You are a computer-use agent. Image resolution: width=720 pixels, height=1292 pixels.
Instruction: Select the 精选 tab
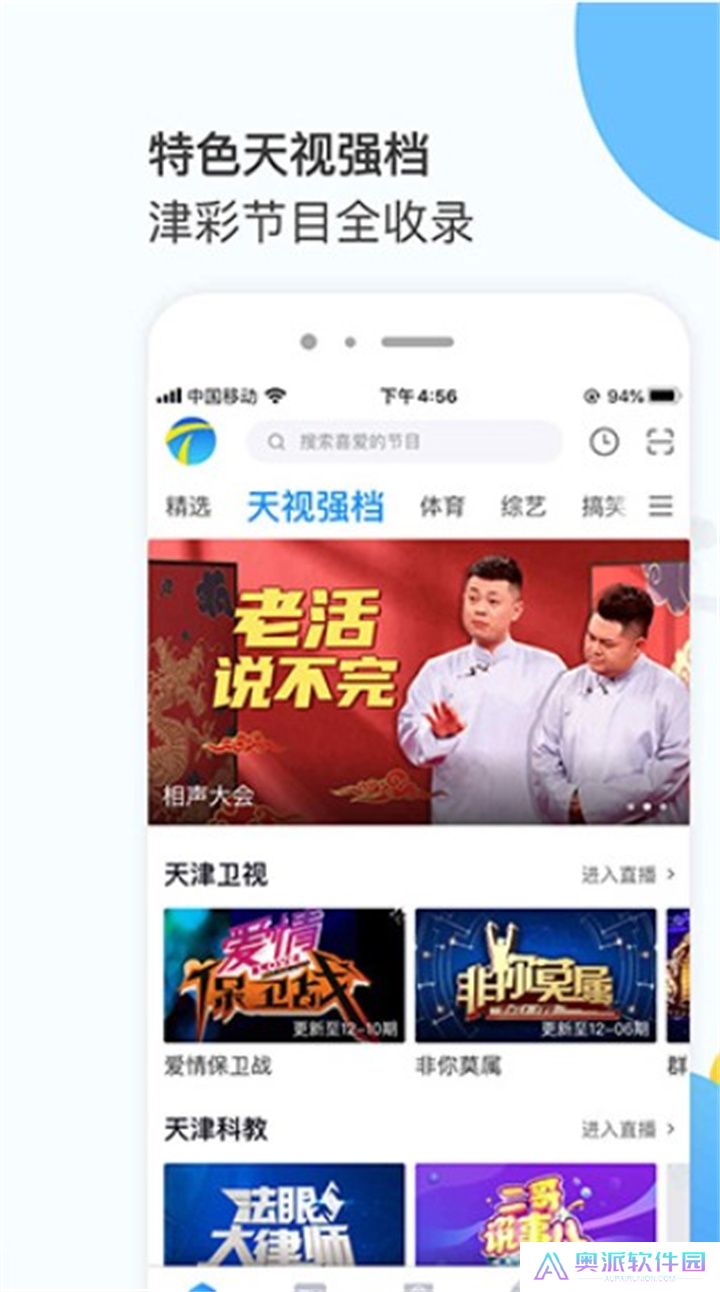[x=187, y=506]
